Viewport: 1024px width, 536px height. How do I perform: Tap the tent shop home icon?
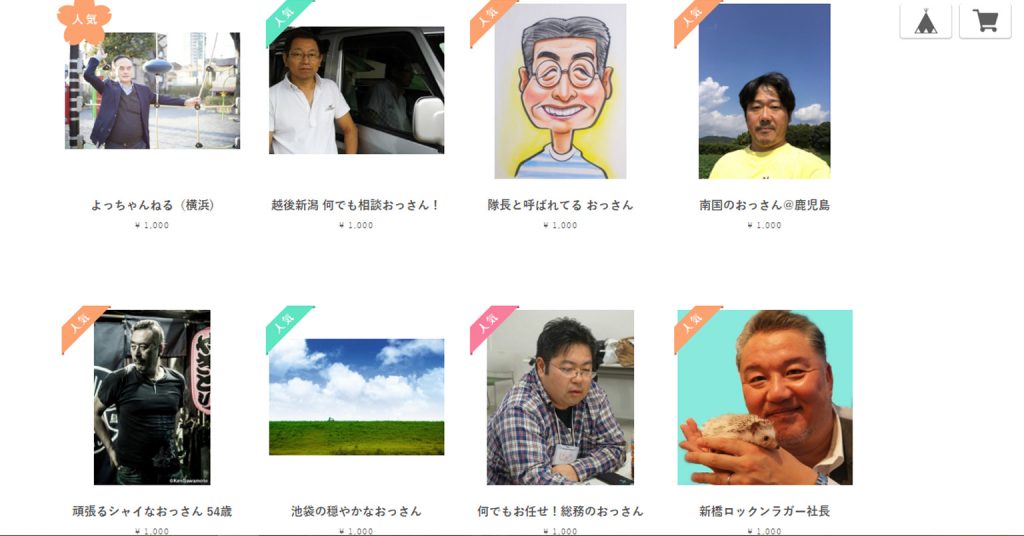[925, 21]
